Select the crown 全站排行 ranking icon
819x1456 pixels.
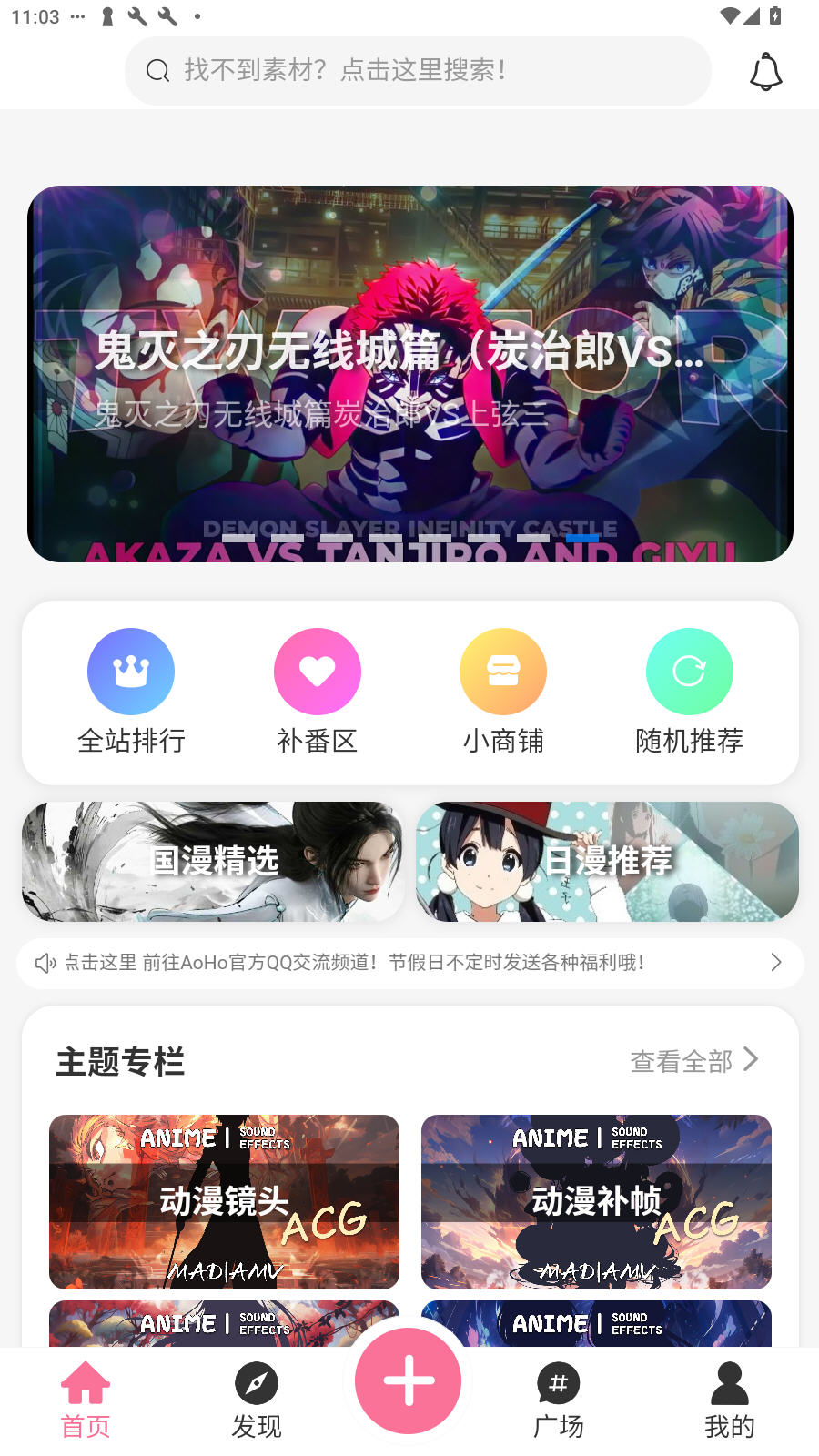131,672
